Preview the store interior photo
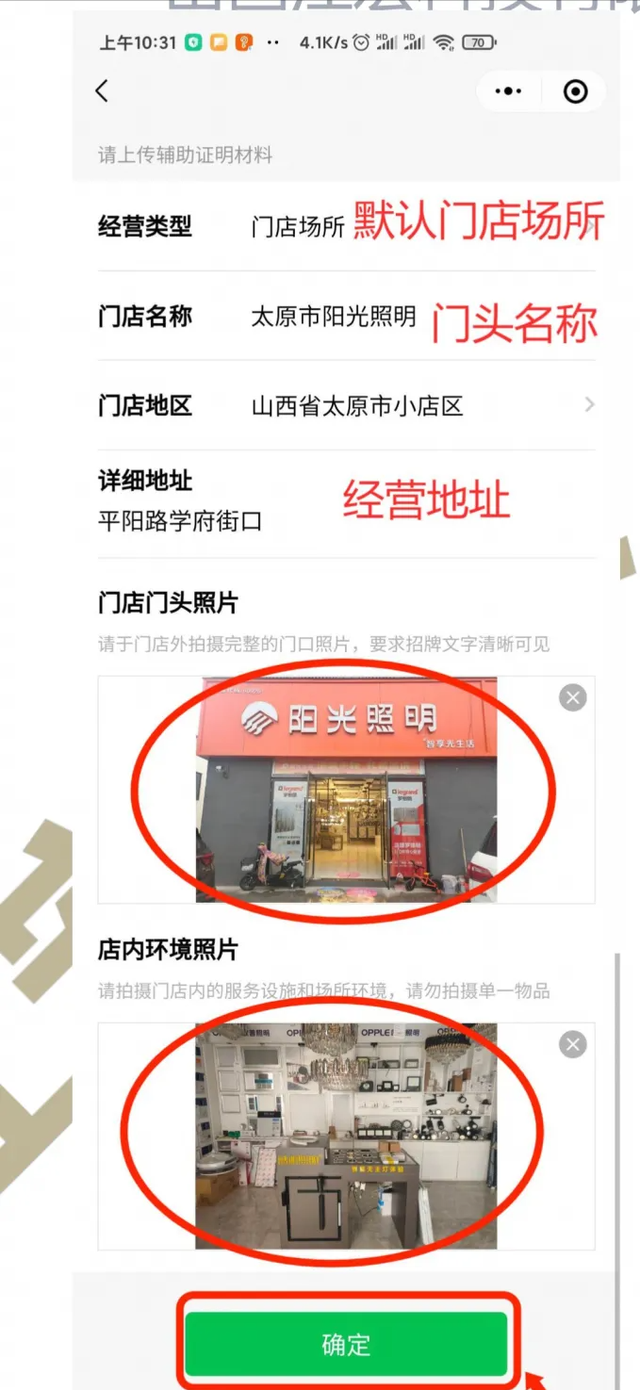This screenshot has width=640, height=1390. (x=346, y=1136)
